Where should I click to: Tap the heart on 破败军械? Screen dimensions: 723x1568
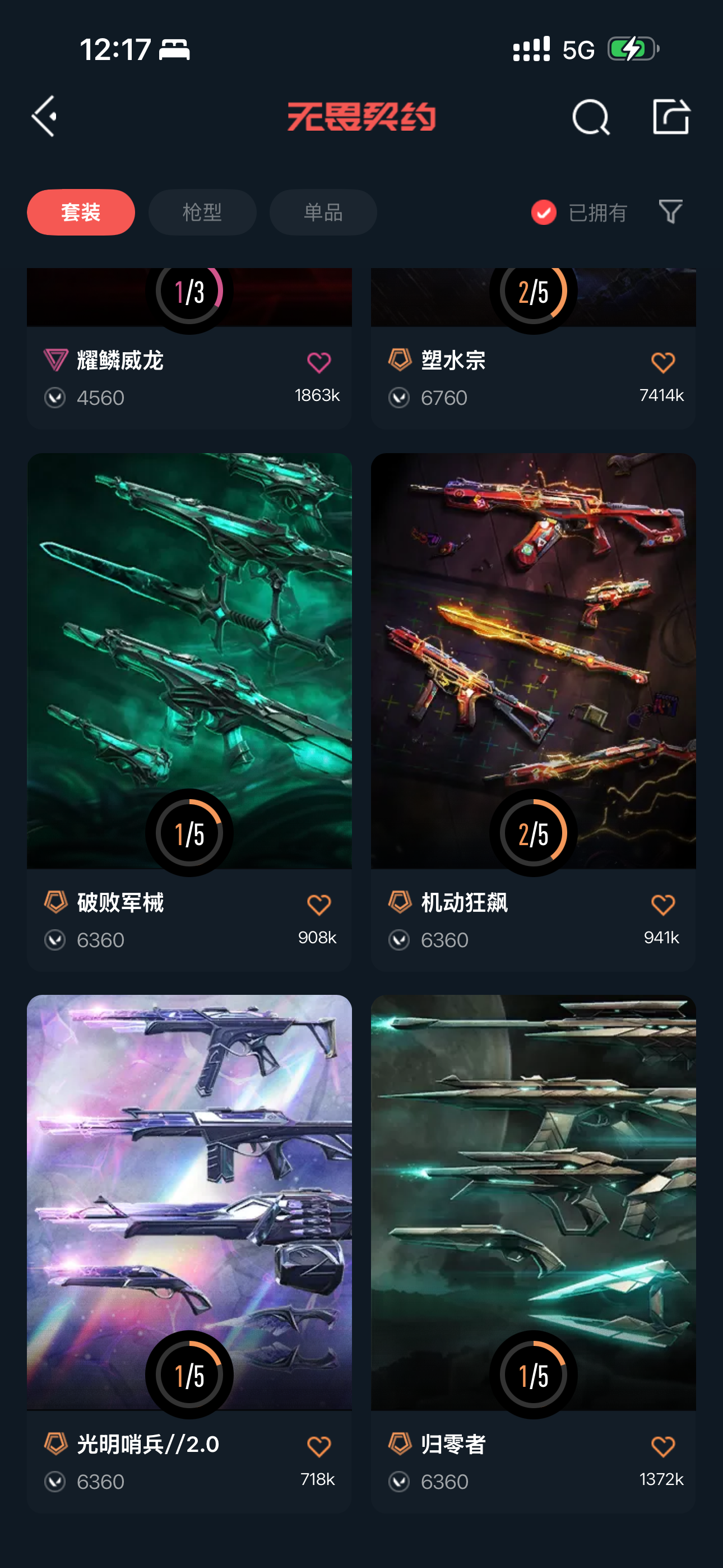pyautogui.click(x=319, y=905)
